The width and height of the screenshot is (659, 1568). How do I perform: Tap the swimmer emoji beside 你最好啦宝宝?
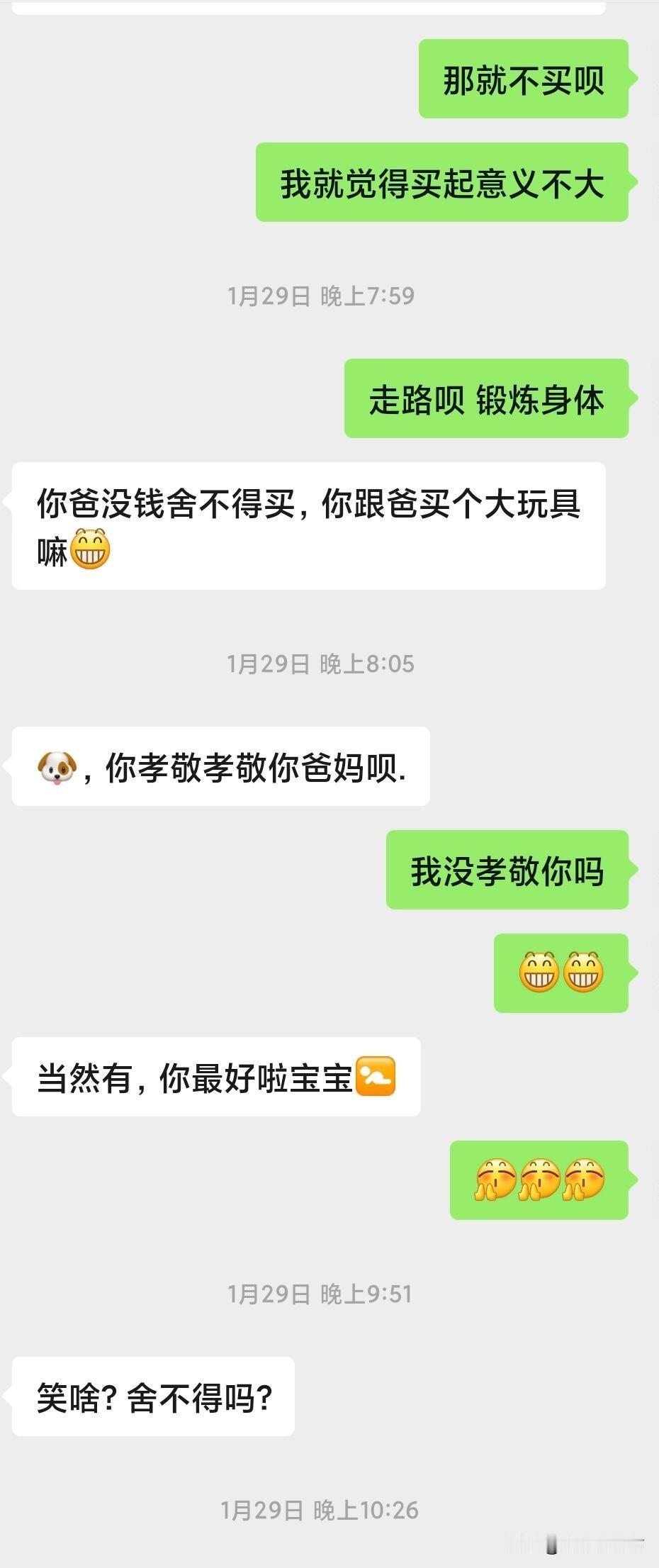[x=378, y=1076]
